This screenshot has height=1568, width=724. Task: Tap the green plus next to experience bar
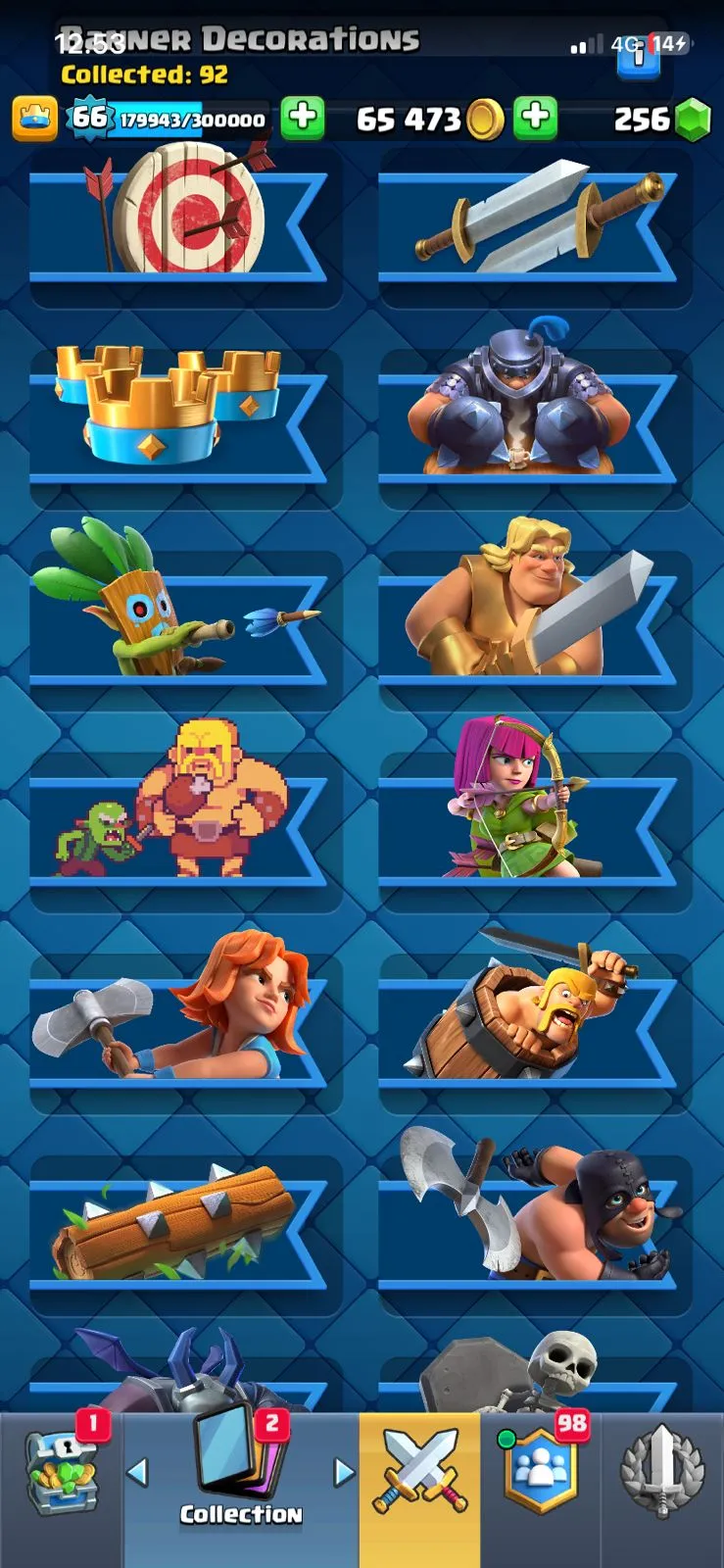303,119
